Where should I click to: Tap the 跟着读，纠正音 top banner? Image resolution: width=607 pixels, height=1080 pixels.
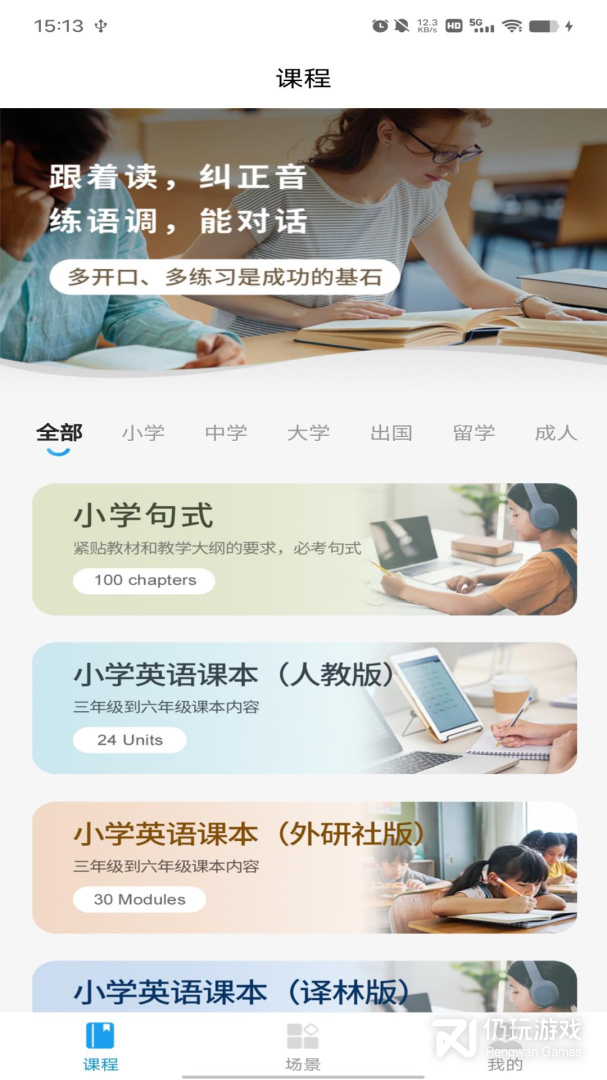pyautogui.click(x=303, y=235)
